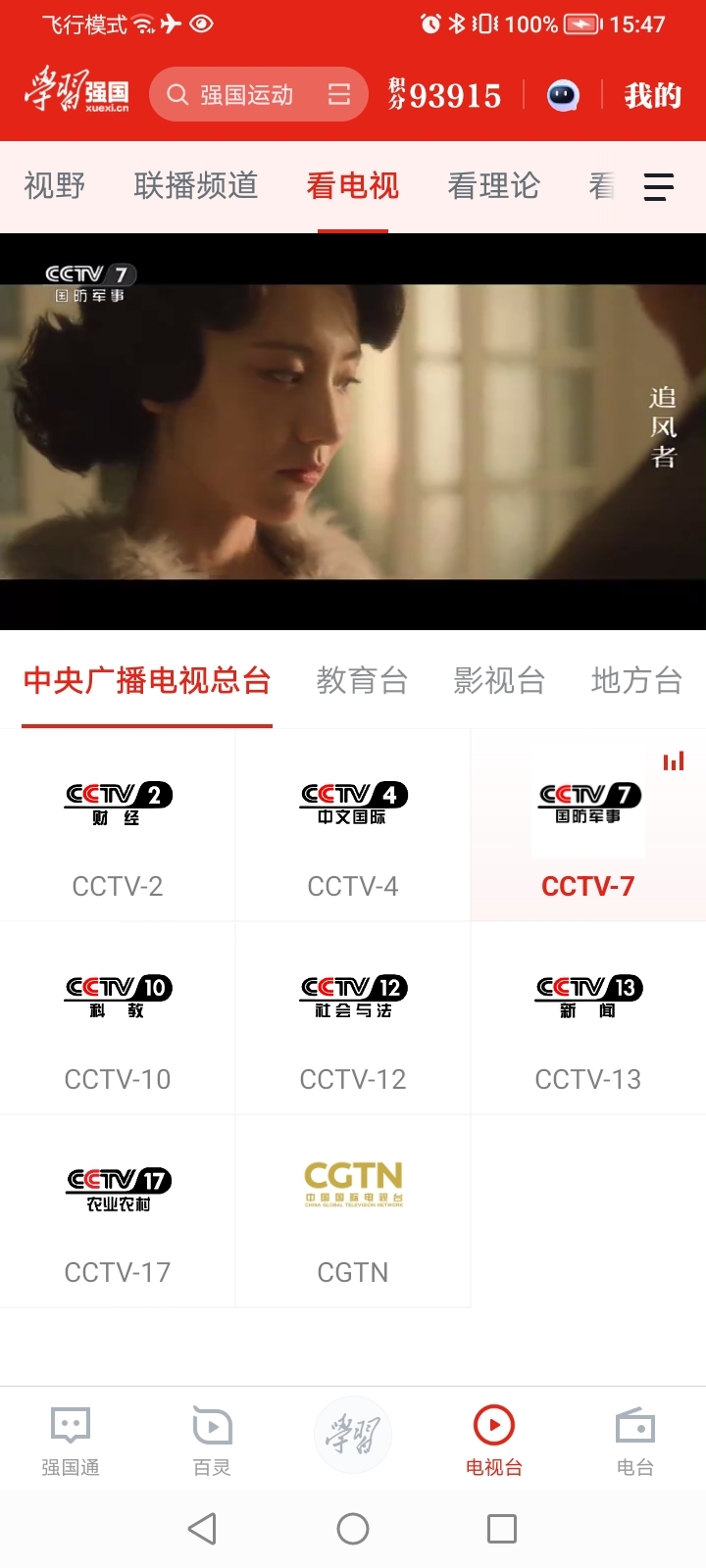Tap the CCTV-7 video player
The width and height of the screenshot is (706, 1568).
pyautogui.click(x=353, y=432)
